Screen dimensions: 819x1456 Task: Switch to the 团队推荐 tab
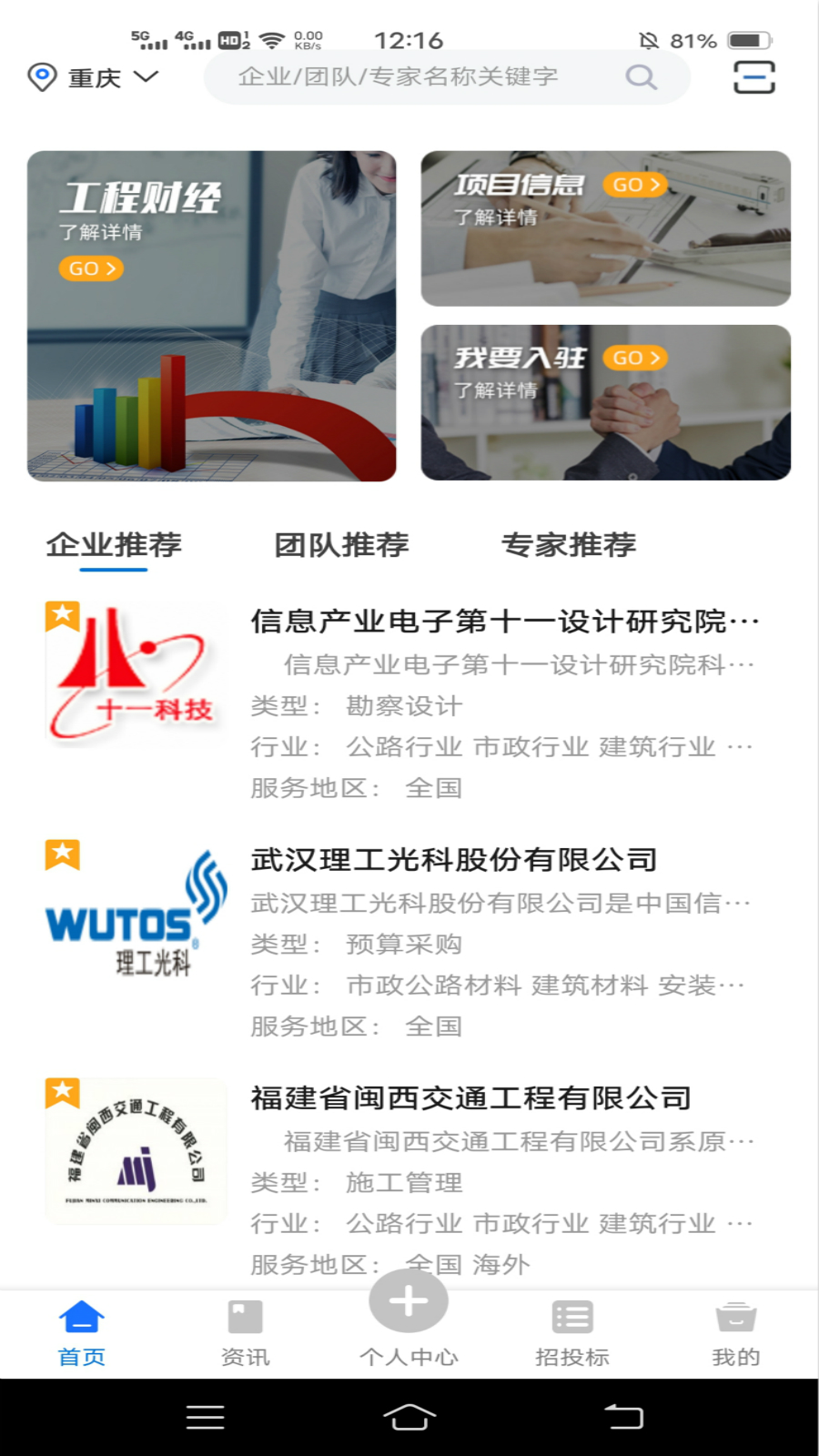(341, 545)
